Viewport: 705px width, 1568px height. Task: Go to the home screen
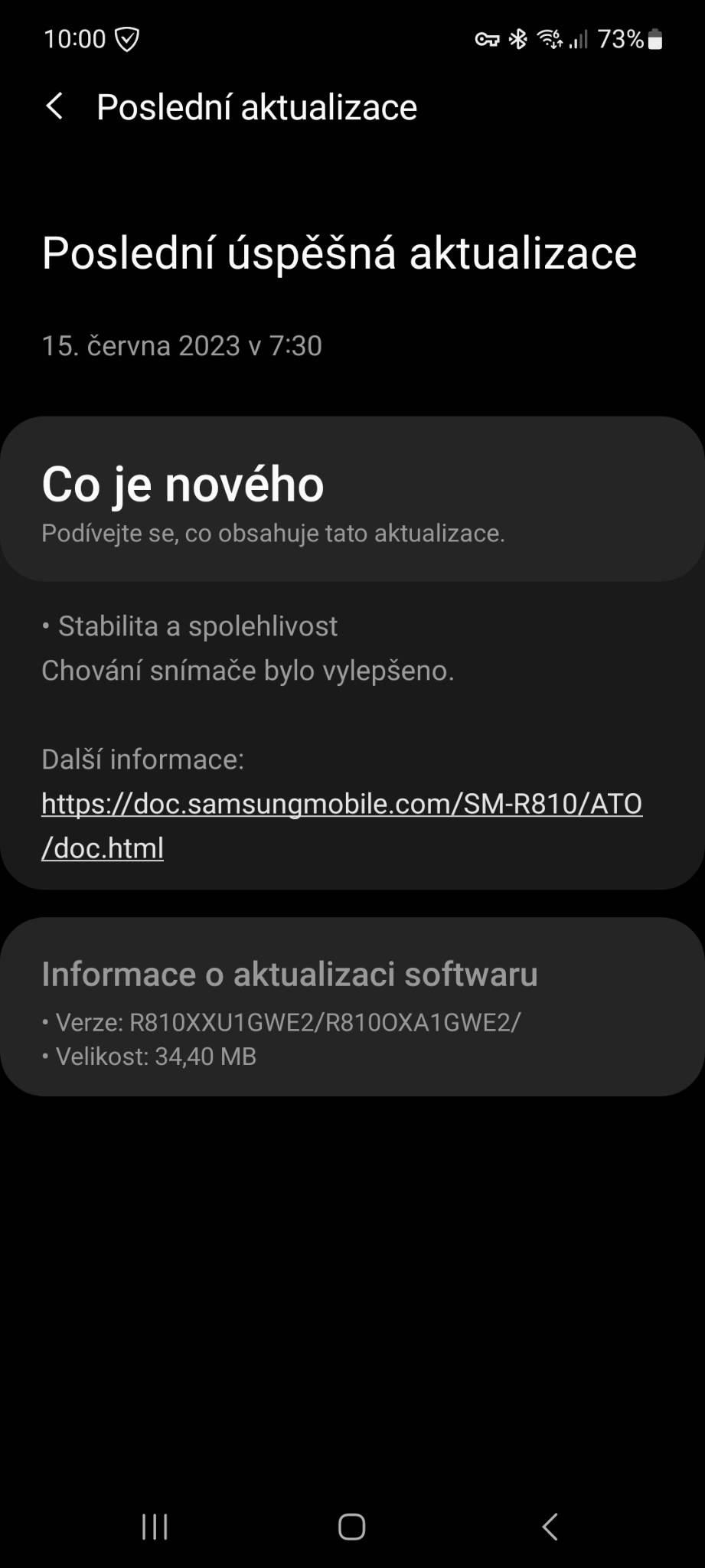click(x=352, y=1526)
